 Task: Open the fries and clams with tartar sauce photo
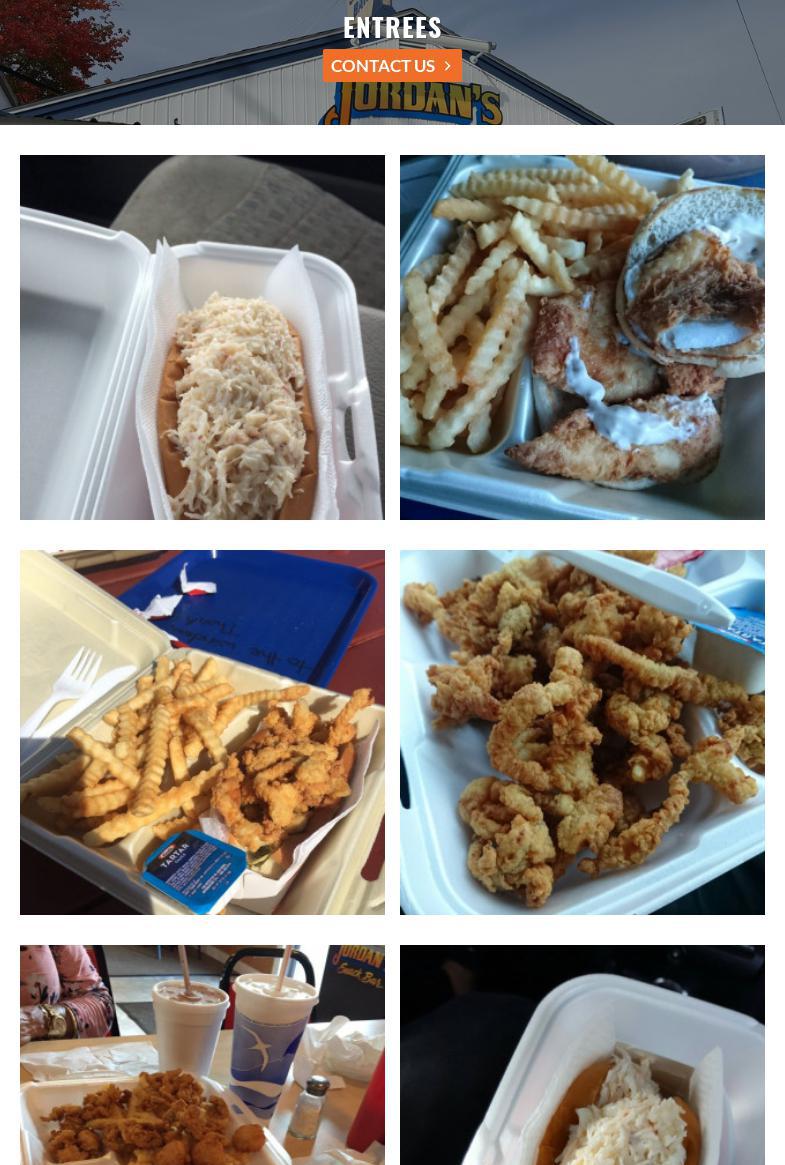(202, 732)
